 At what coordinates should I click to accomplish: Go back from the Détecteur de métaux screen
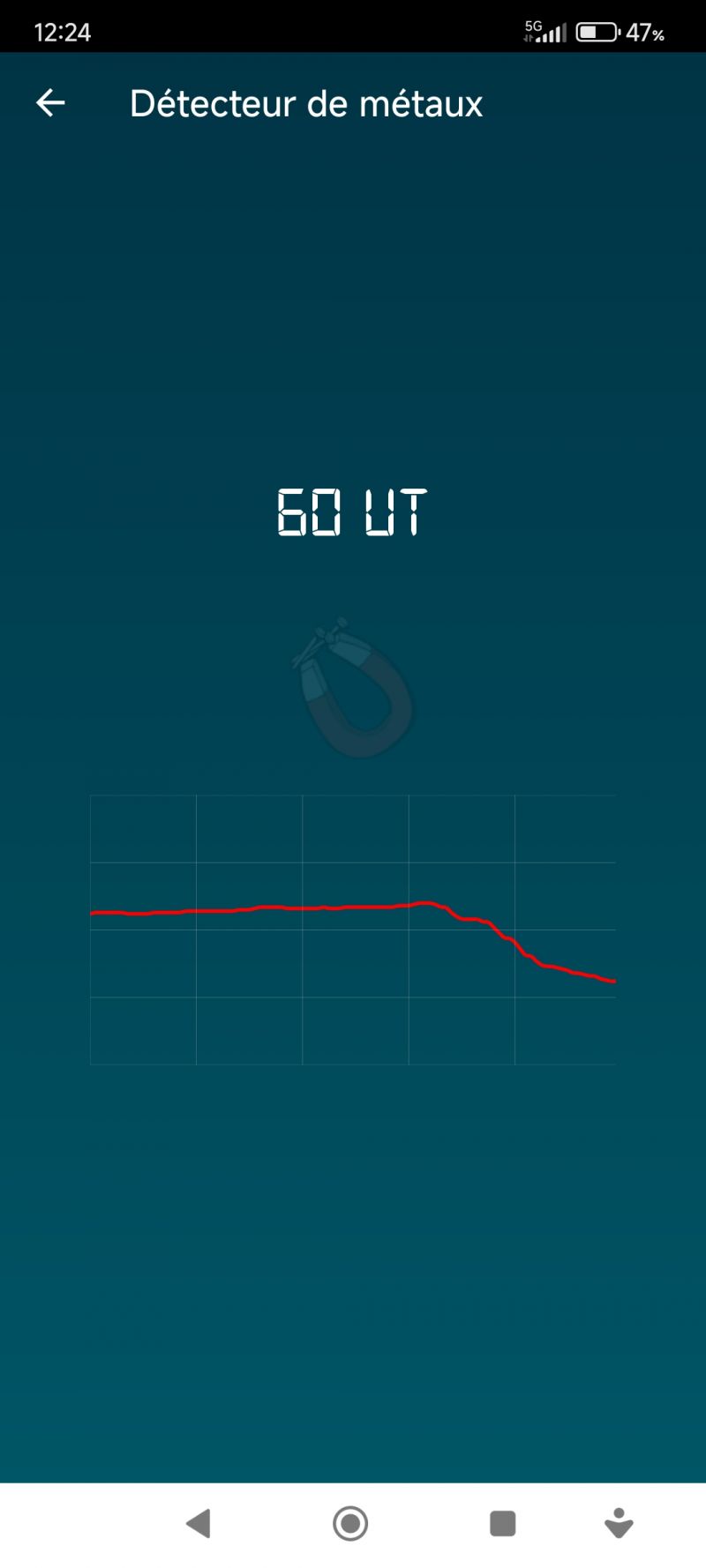coord(50,103)
